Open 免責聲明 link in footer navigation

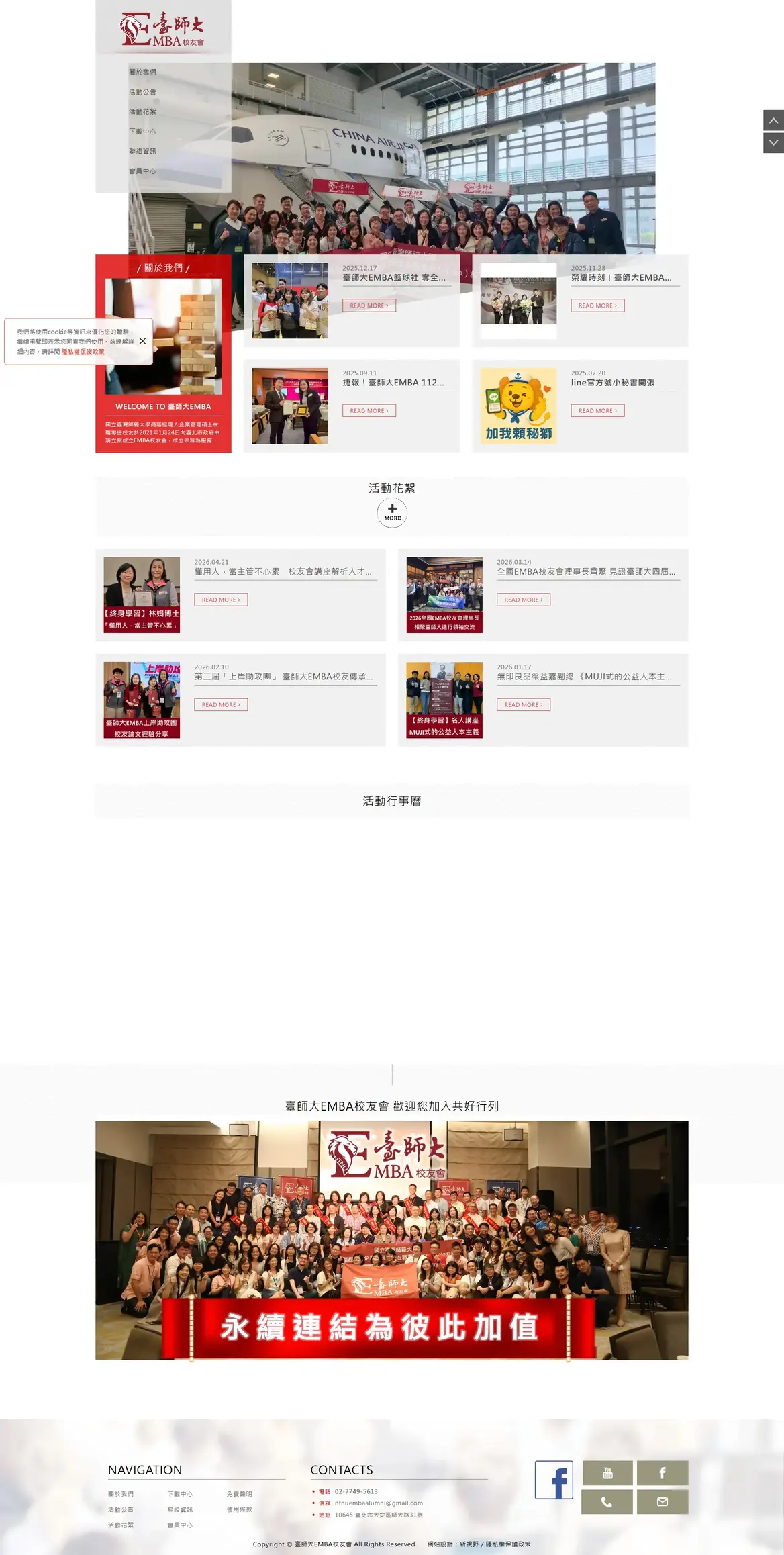239,1494
